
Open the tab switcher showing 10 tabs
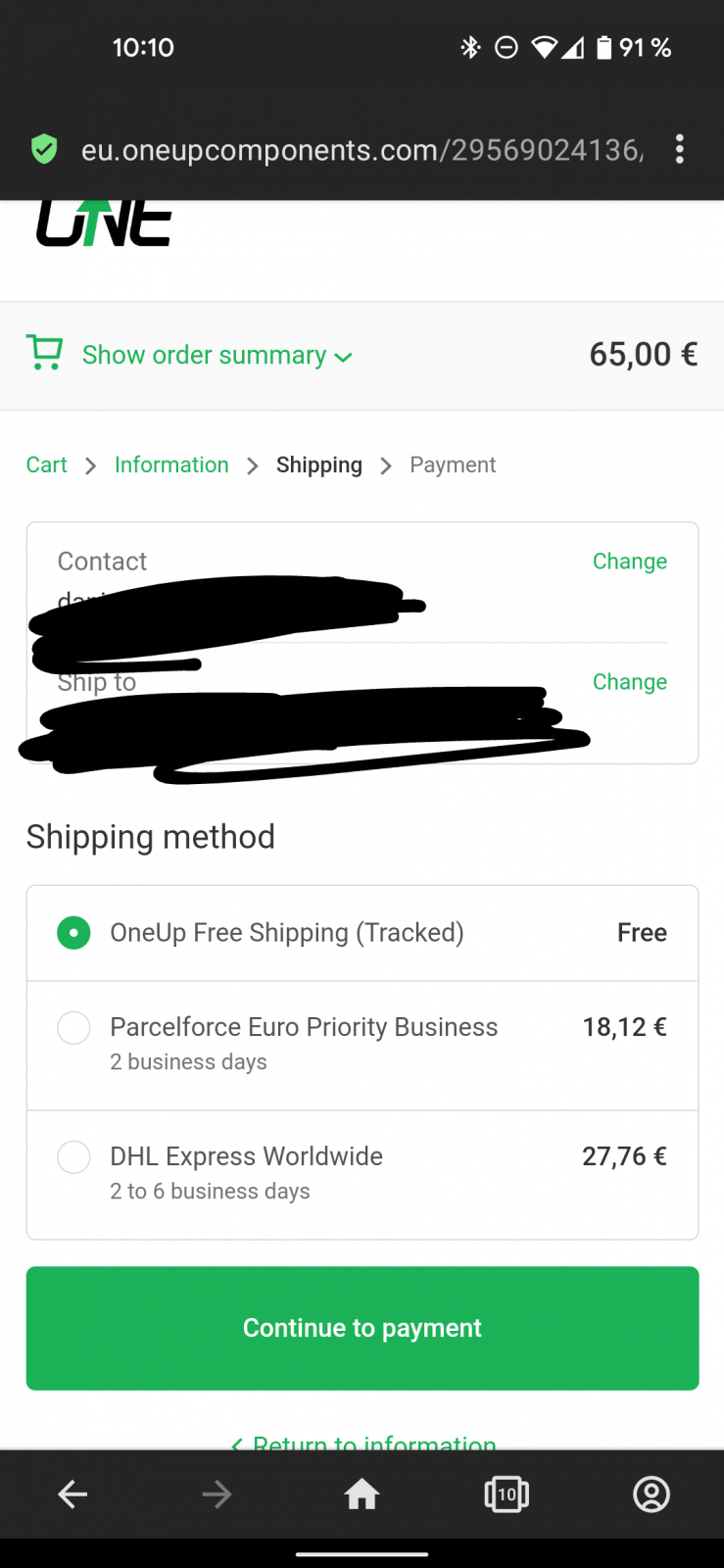(x=507, y=1494)
